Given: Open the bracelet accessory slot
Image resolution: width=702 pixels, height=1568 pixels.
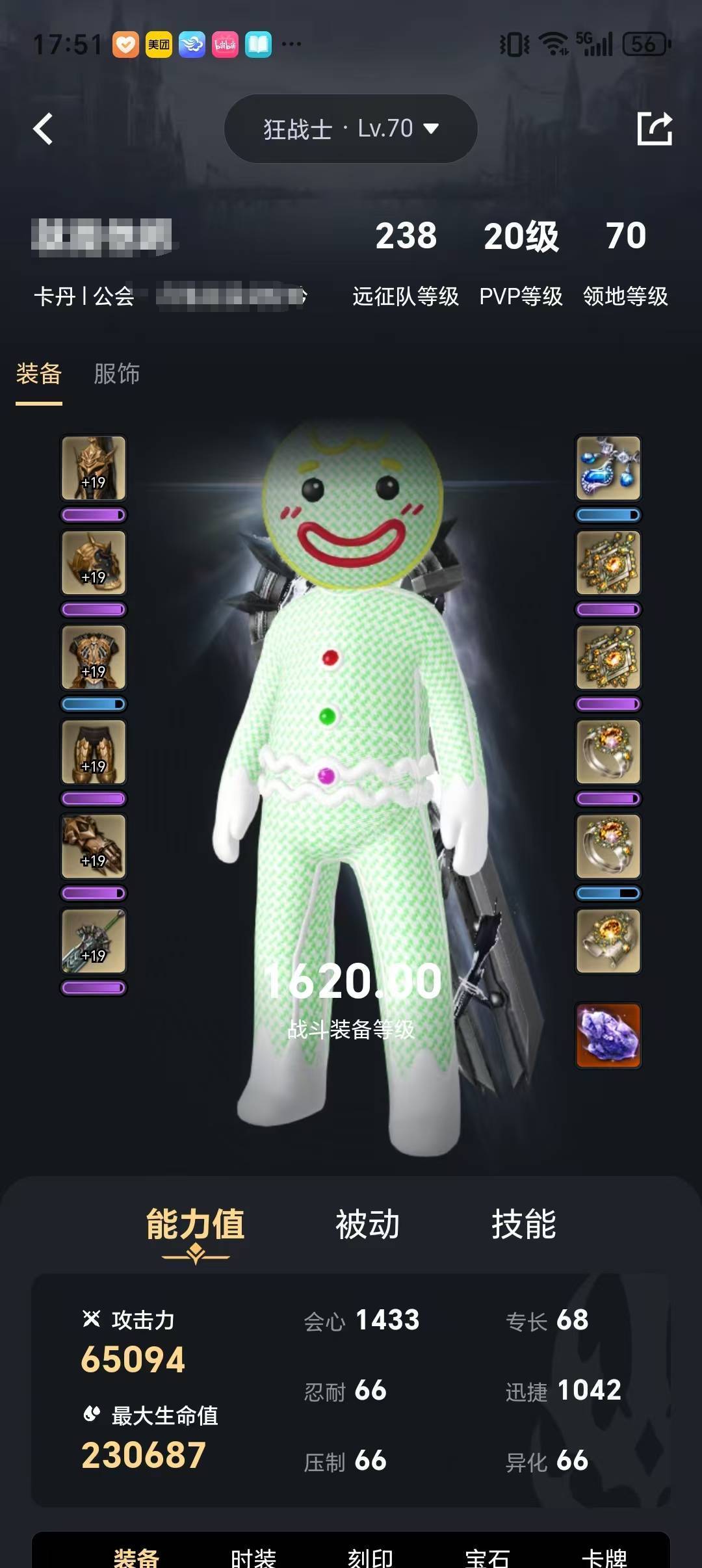Looking at the screenshot, I should 608,941.
